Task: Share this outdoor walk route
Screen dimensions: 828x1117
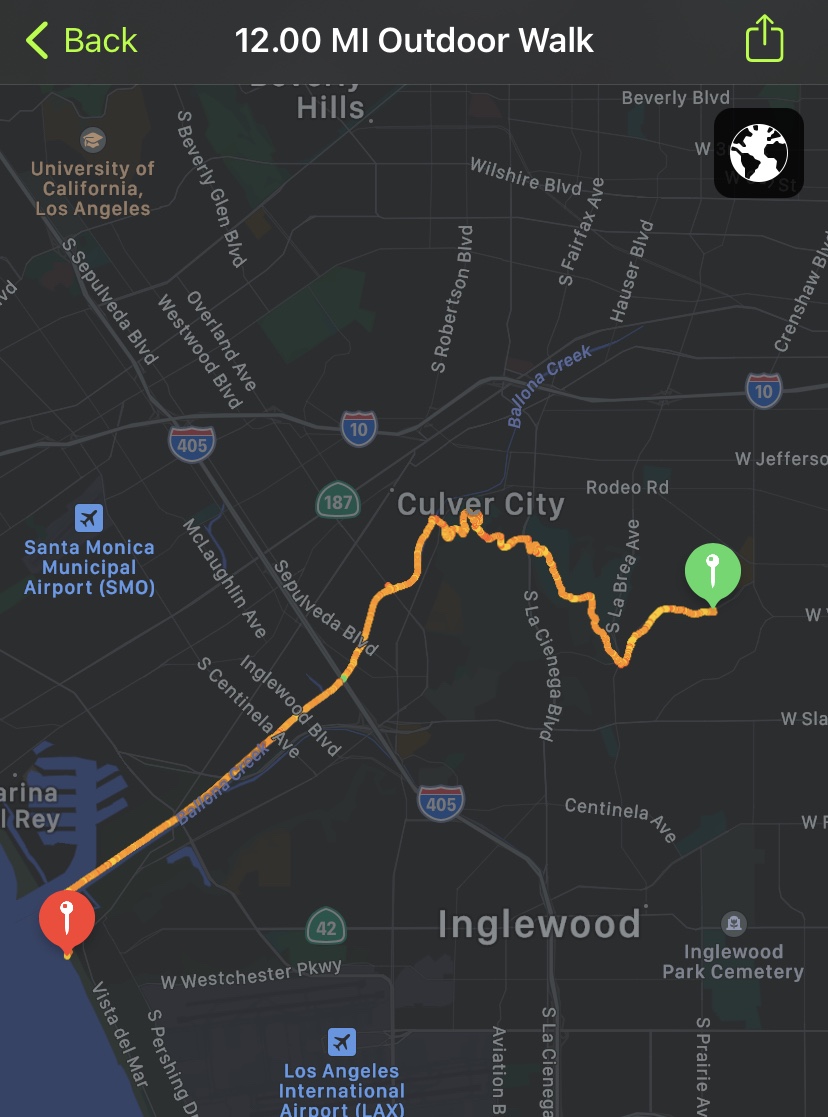Action: pos(764,40)
